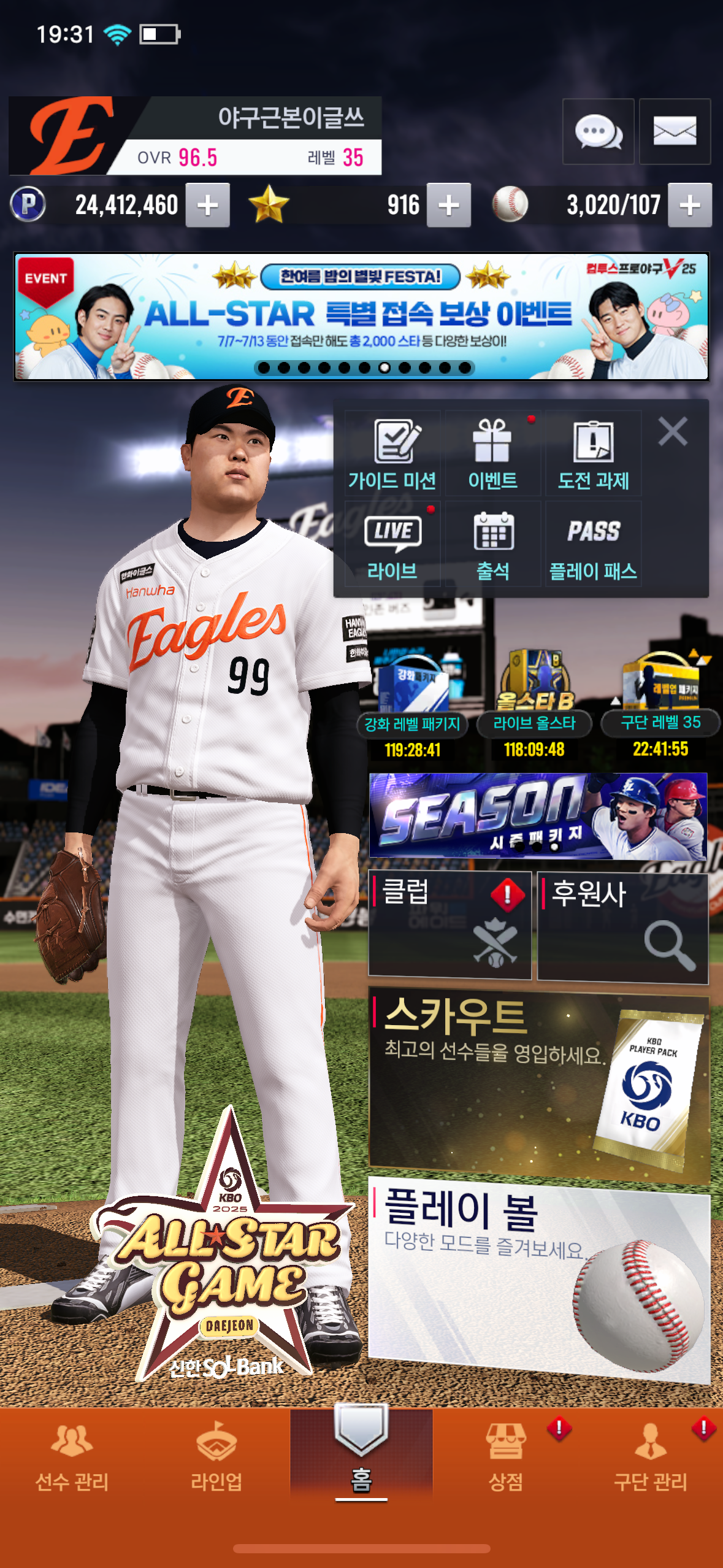This screenshot has width=723, height=1568.
Task: Open 이벤트 gift menu
Action: click(492, 454)
